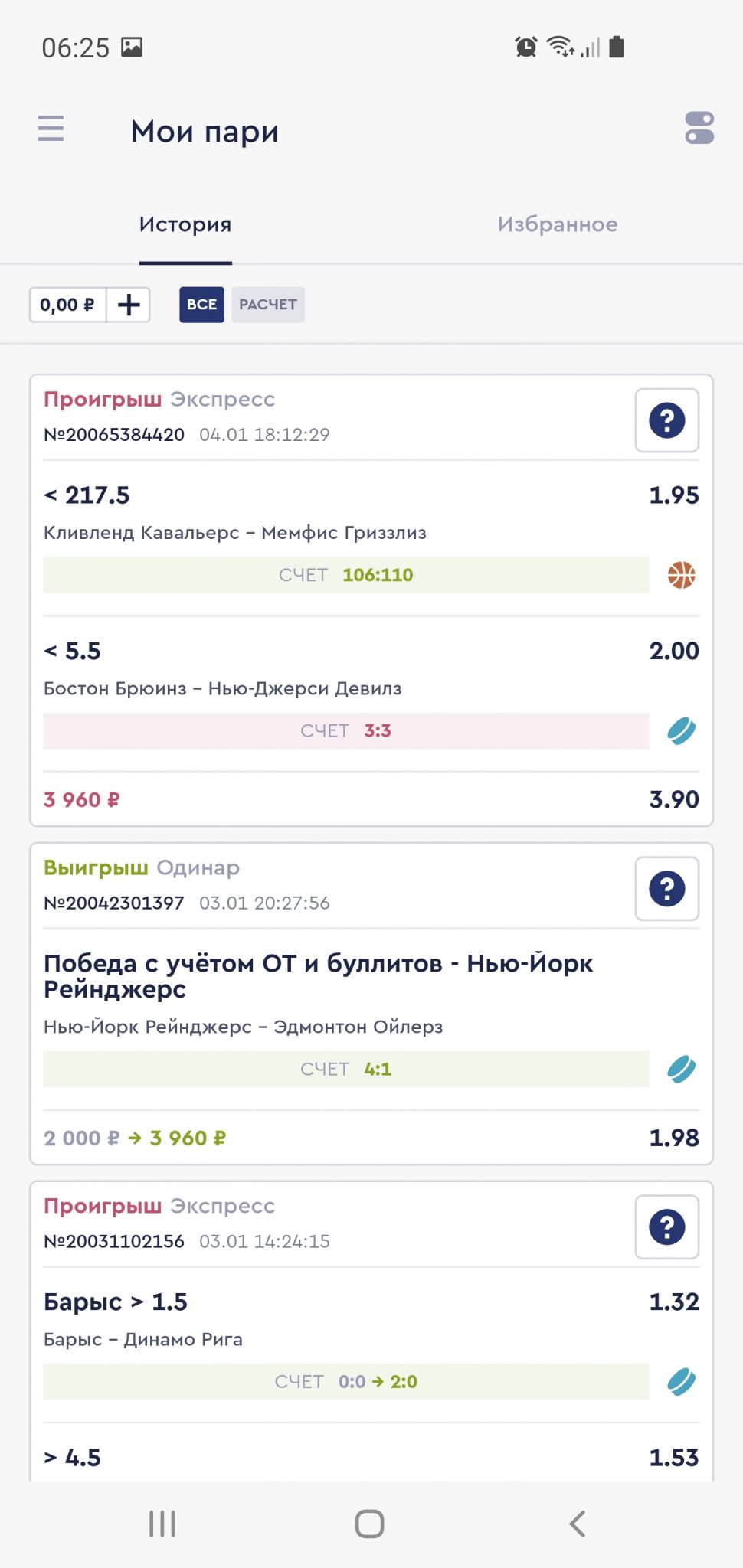This screenshot has height=1568, width=743.
Task: Select the История tab
Action: tap(185, 224)
